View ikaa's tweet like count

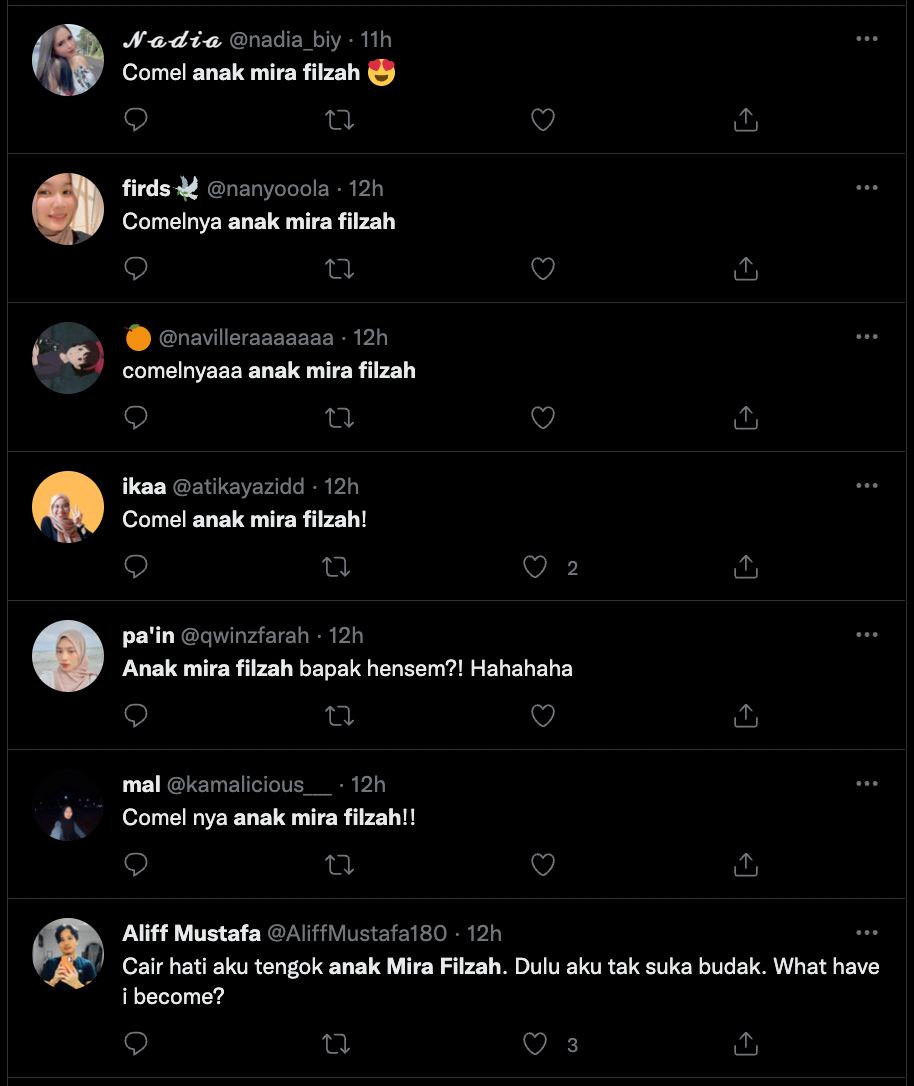coord(572,567)
